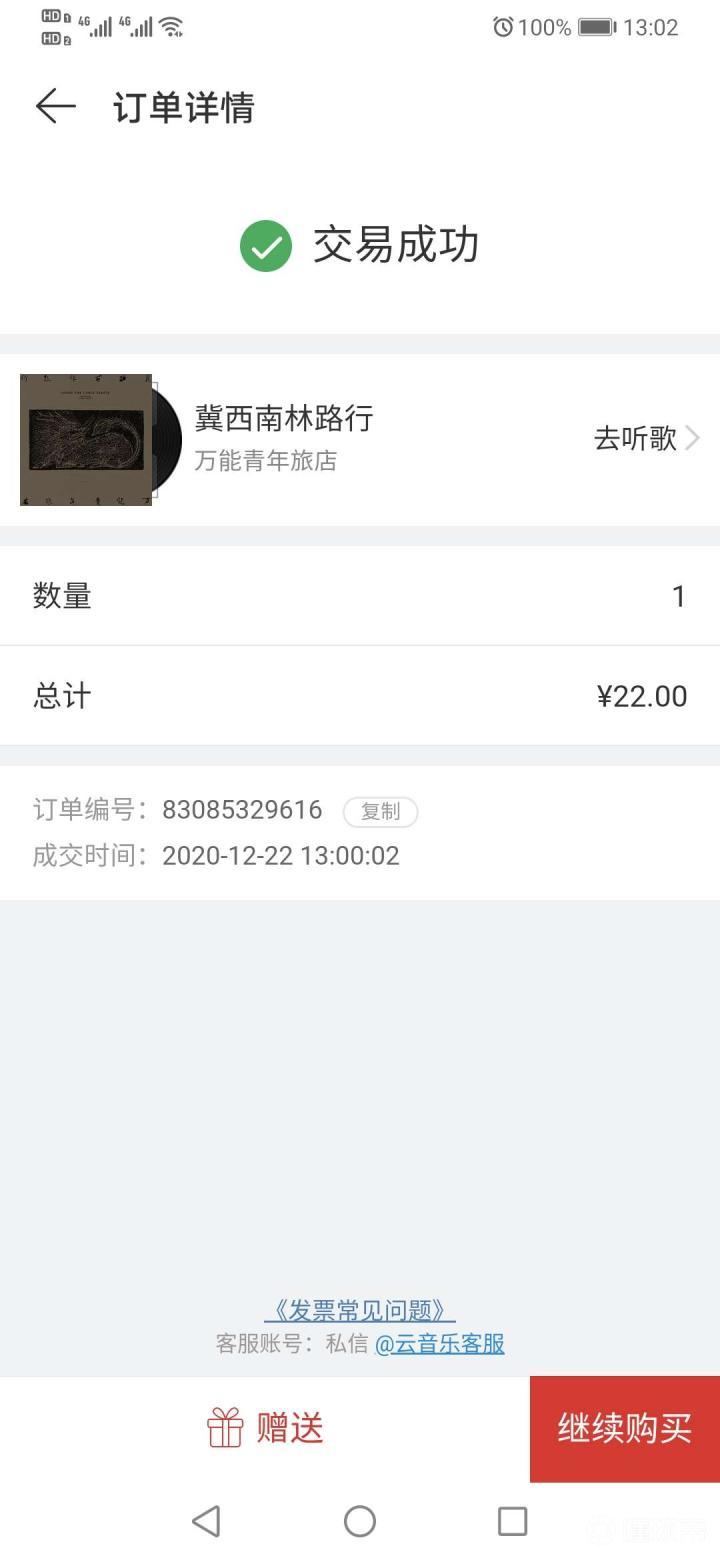Select 继续购买 to buy again
The image size is (720, 1560).
point(625,1428)
